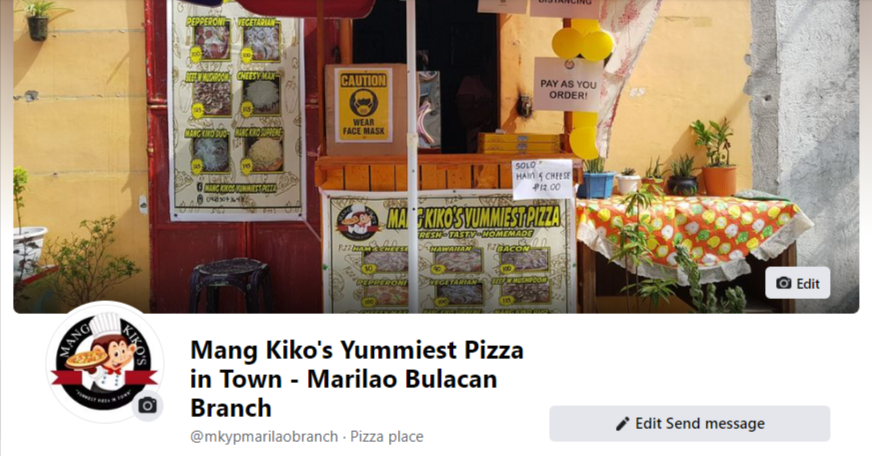Tap the Edit Send message button
This screenshot has height=456, width=872.
[689, 424]
